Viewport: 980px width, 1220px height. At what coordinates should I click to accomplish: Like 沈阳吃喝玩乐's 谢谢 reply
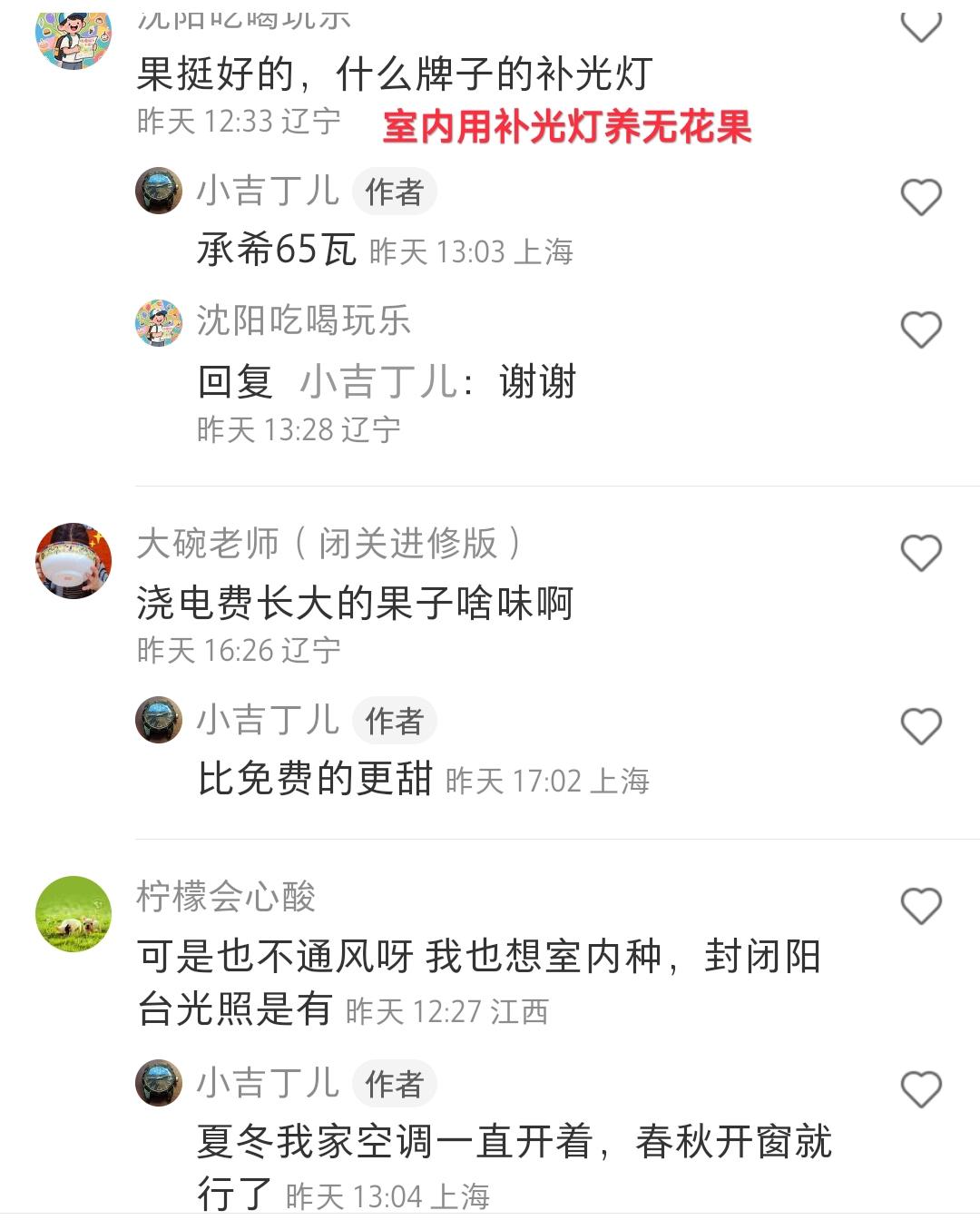coord(920,330)
